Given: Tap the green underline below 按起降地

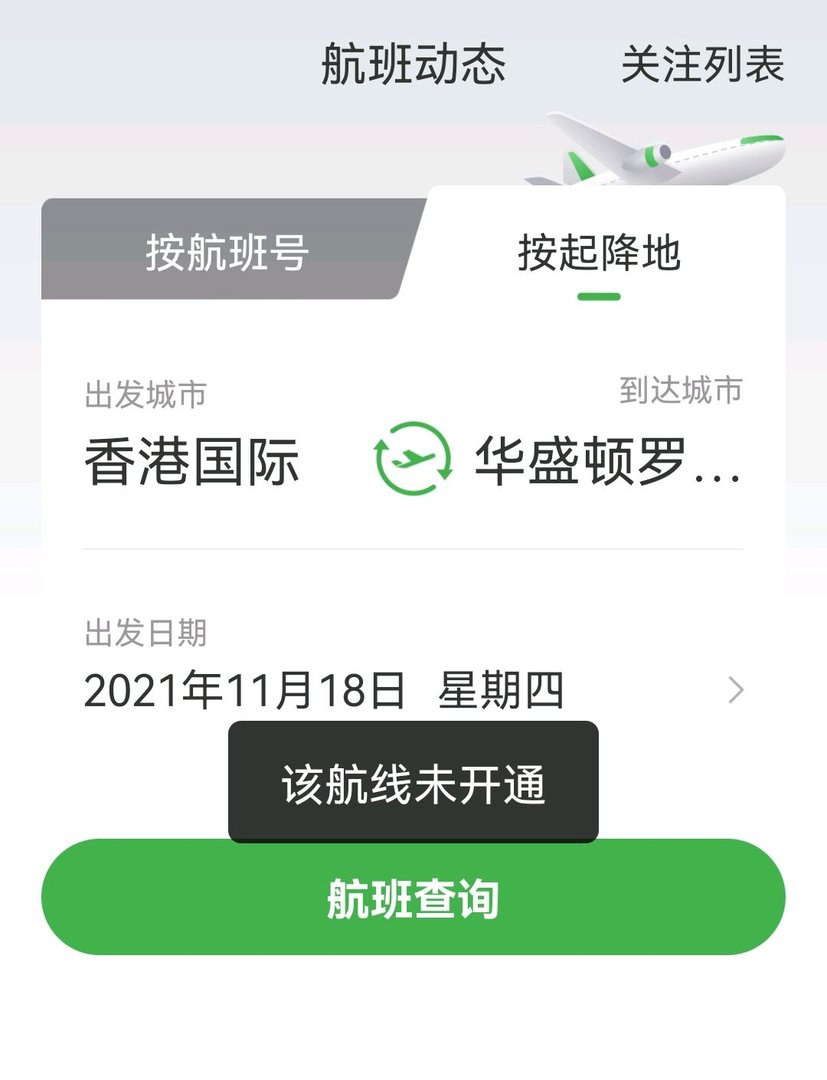Looking at the screenshot, I should 600,295.
